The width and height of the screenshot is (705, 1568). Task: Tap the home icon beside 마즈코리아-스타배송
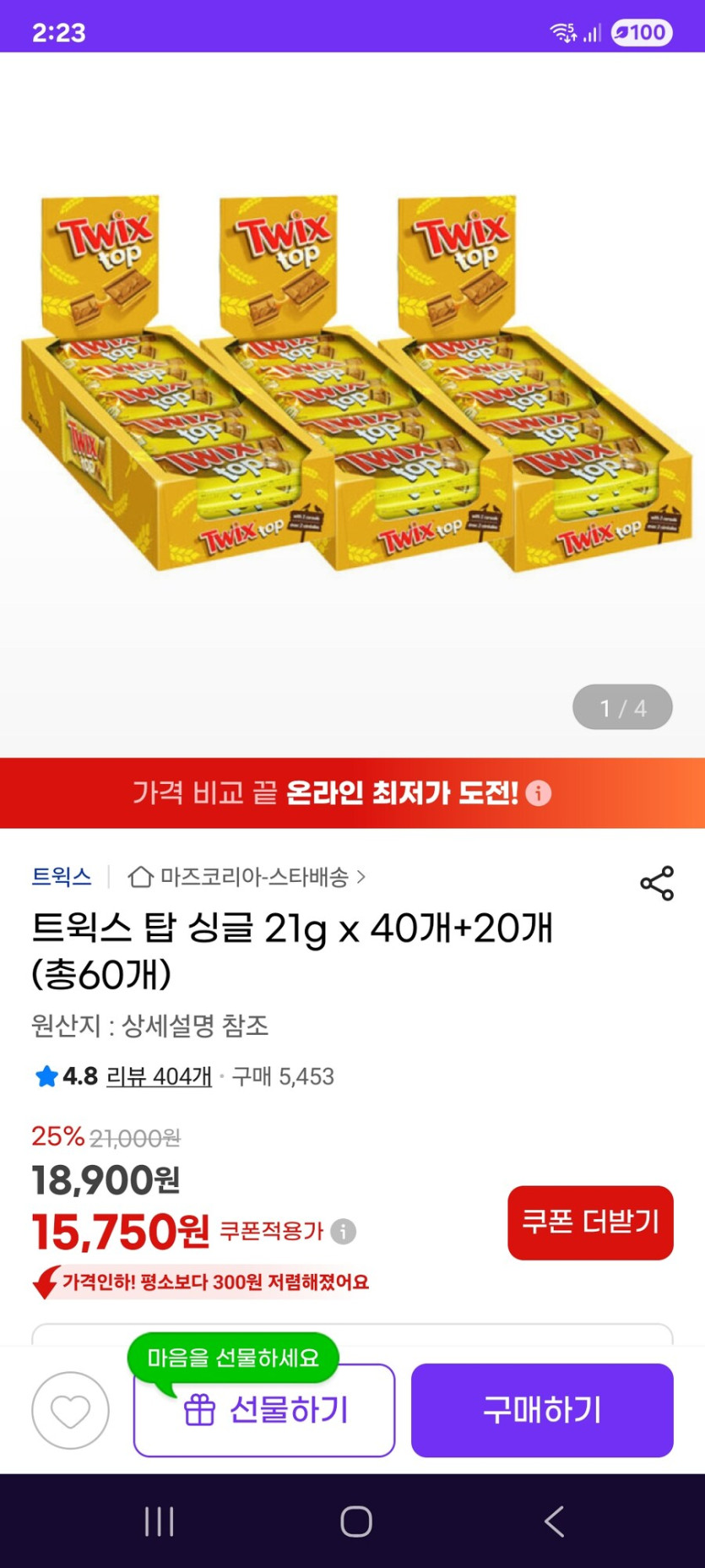pos(142,879)
